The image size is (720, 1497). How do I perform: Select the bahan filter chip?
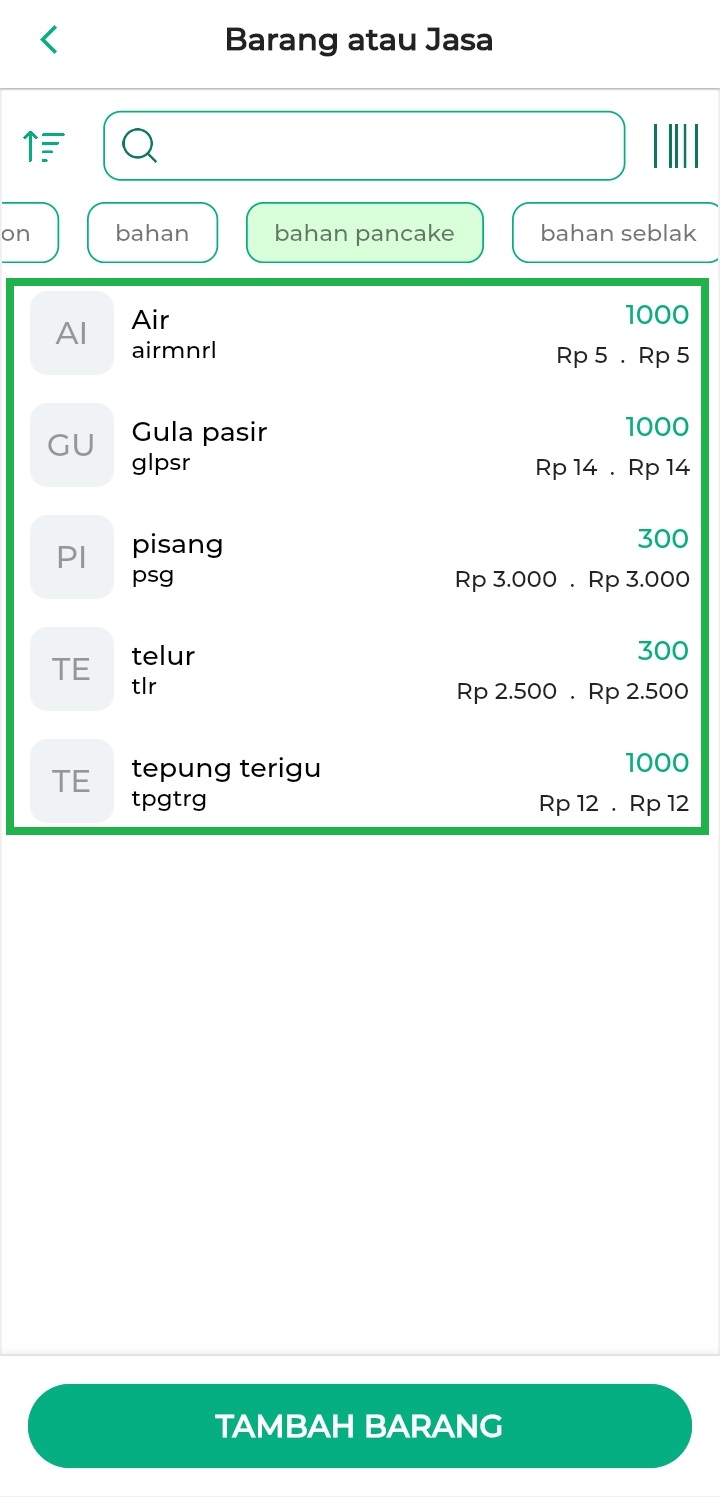coord(152,233)
